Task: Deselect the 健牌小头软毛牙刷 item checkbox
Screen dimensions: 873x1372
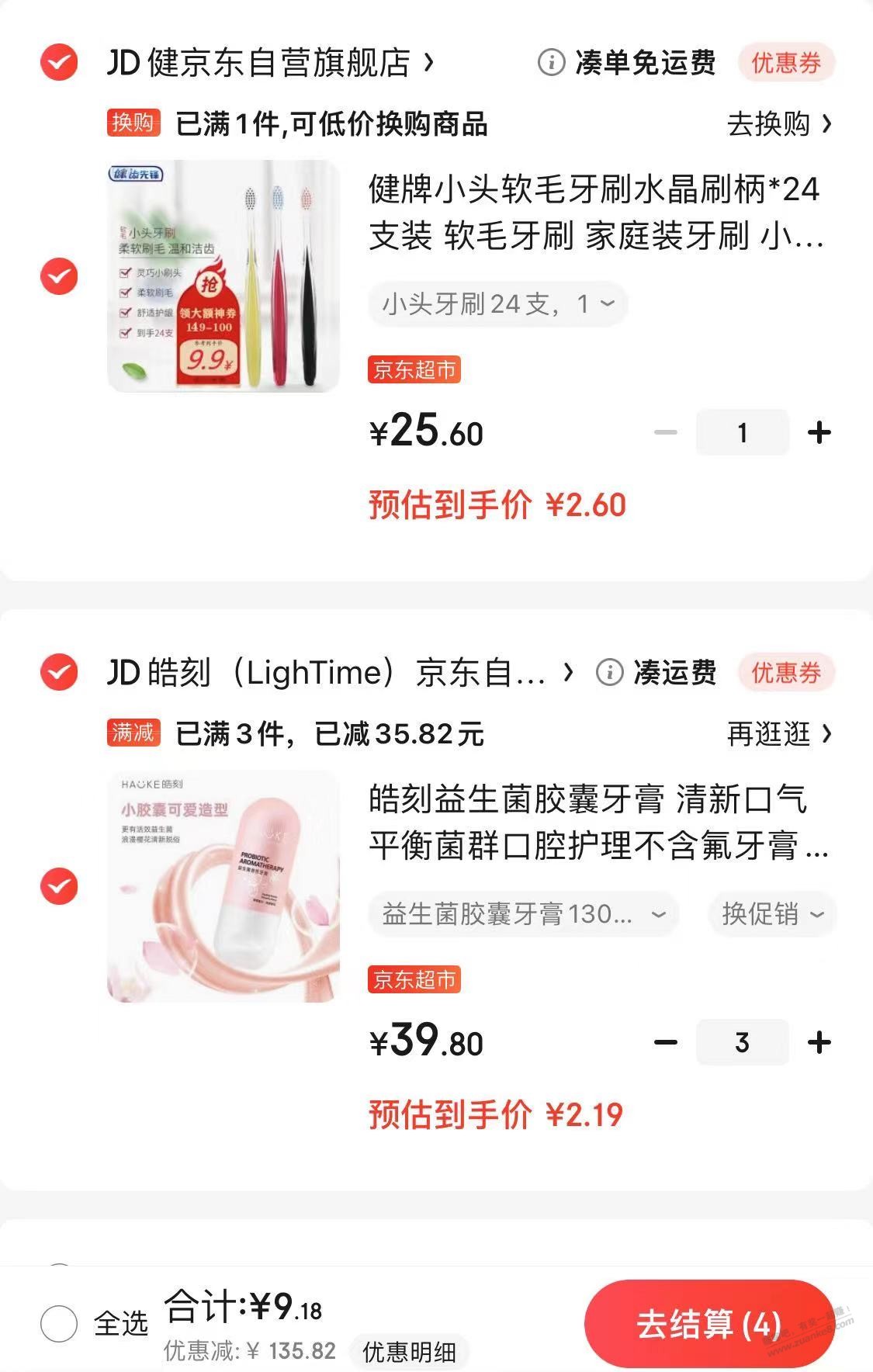Action: 59,276
